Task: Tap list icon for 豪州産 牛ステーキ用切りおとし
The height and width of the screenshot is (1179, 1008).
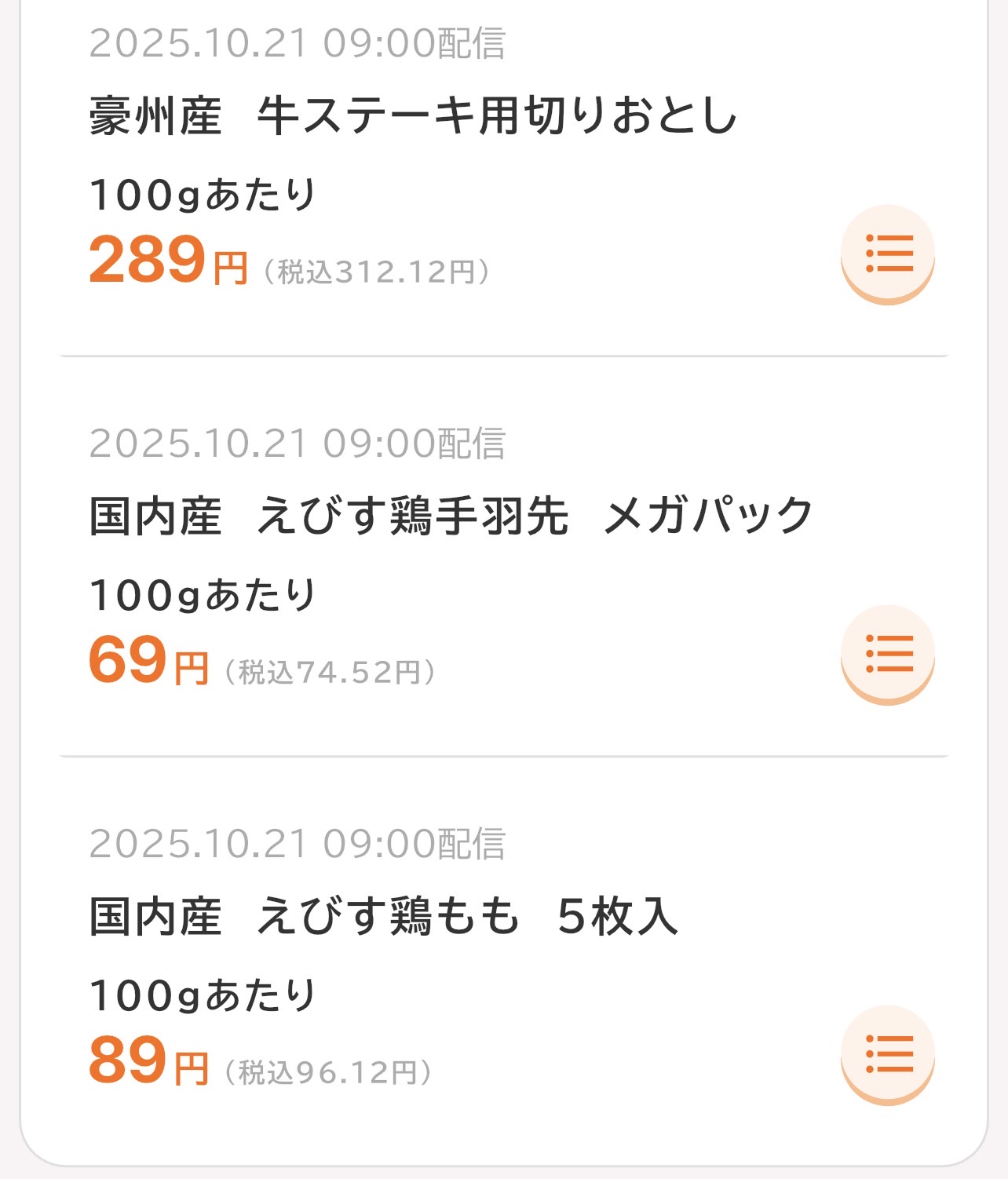Action: pyautogui.click(x=888, y=254)
